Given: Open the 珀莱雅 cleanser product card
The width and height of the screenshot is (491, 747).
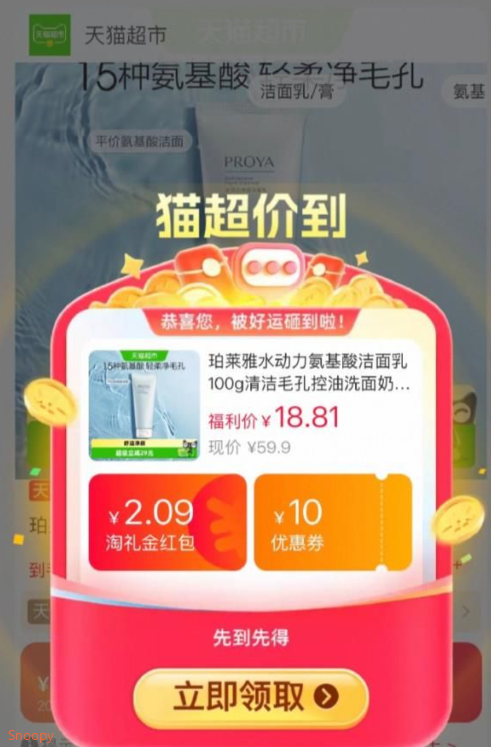Looking at the screenshot, I should (251, 404).
